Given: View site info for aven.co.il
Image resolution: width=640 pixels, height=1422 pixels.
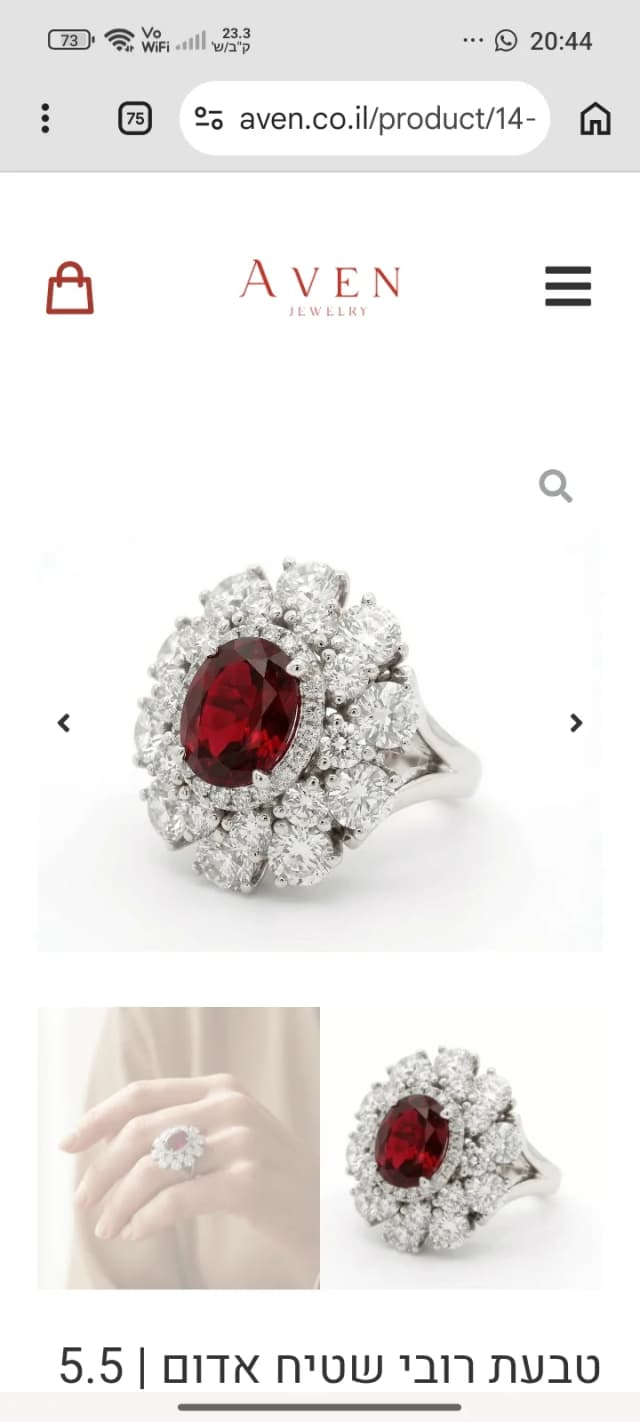Looking at the screenshot, I should [x=209, y=119].
